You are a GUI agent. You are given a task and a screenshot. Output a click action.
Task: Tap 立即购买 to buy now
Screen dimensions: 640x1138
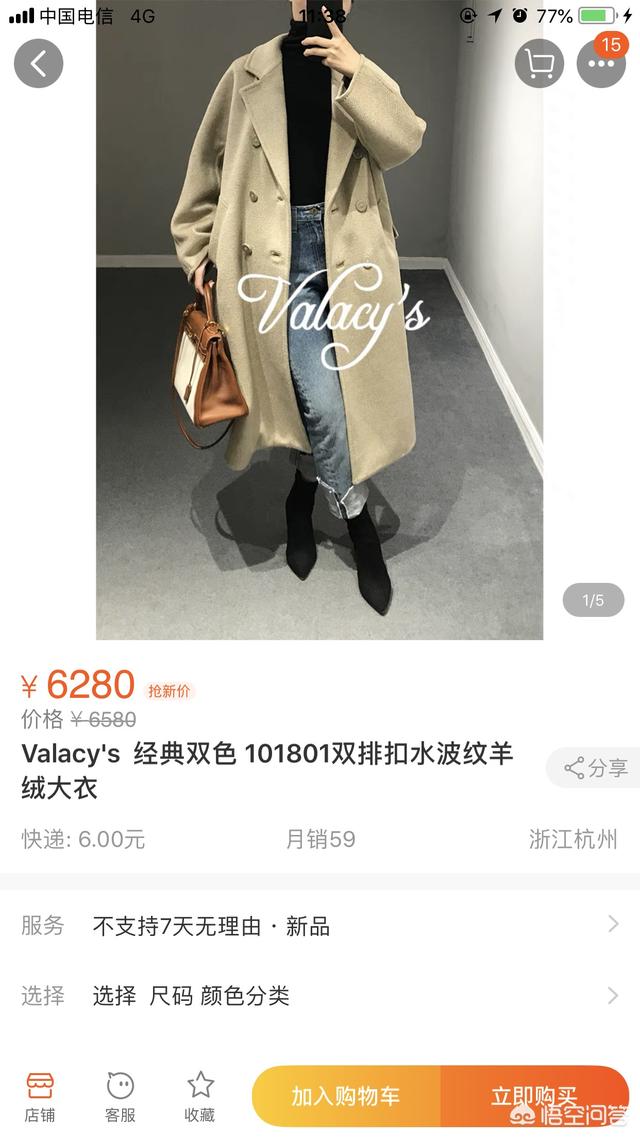click(534, 1096)
